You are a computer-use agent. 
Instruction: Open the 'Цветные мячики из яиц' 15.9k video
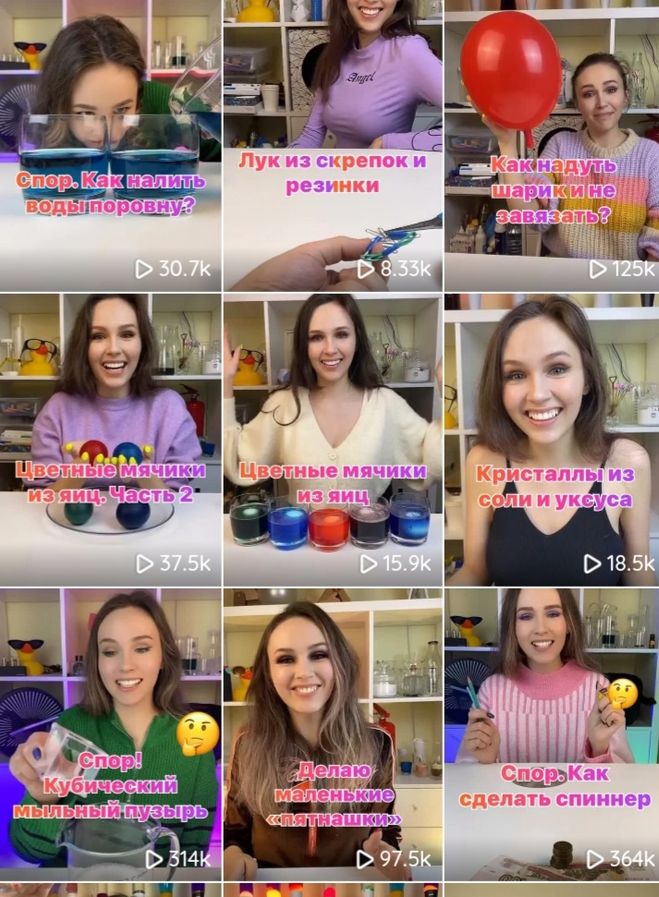[x=332, y=440]
